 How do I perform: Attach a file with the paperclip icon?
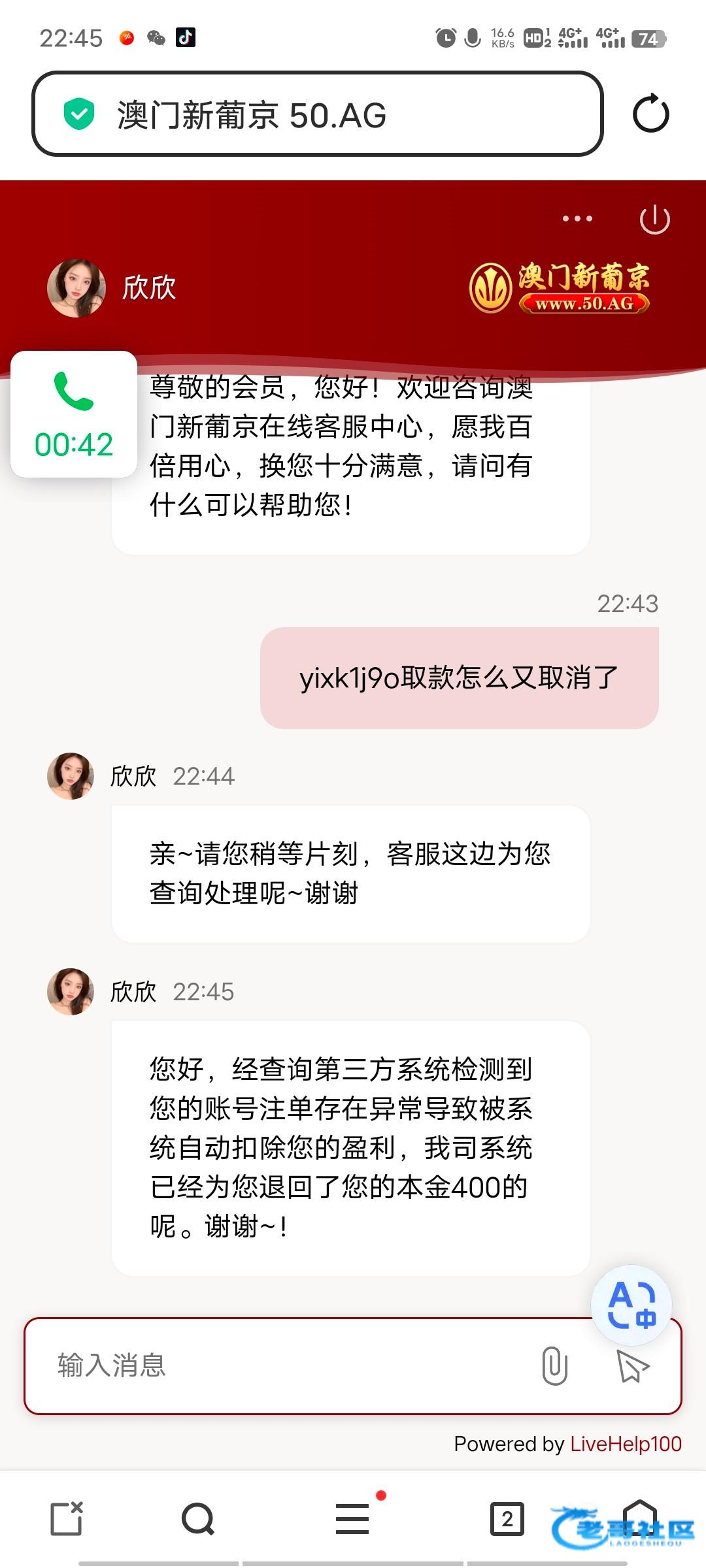(554, 1365)
